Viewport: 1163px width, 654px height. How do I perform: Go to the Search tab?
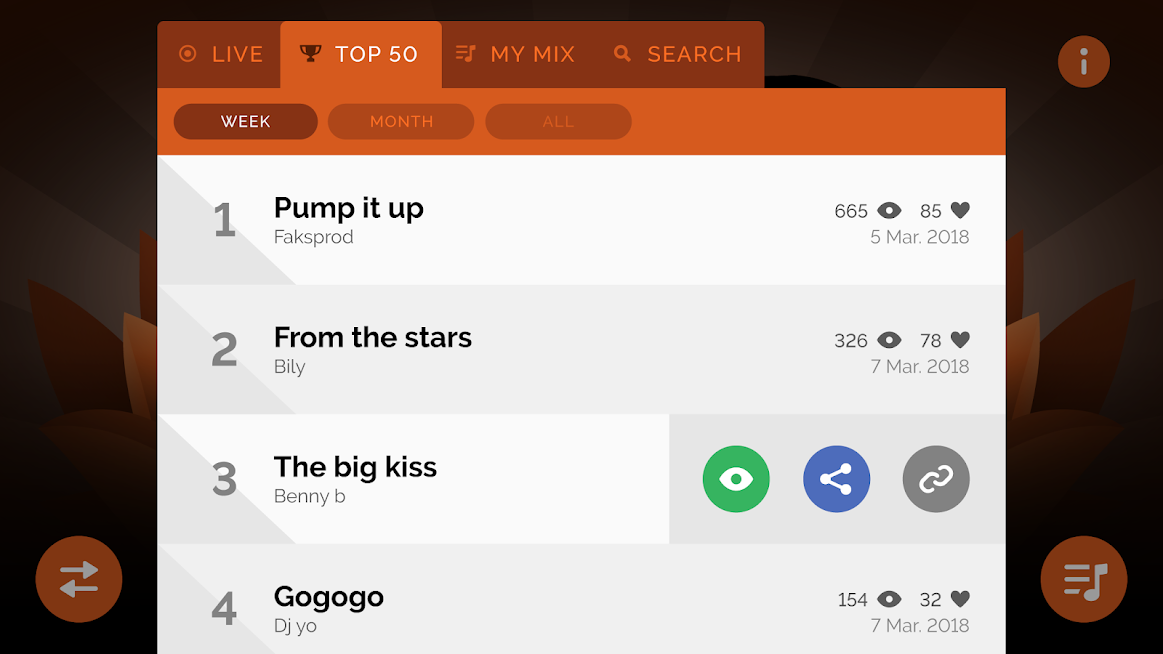pyautogui.click(x=678, y=54)
